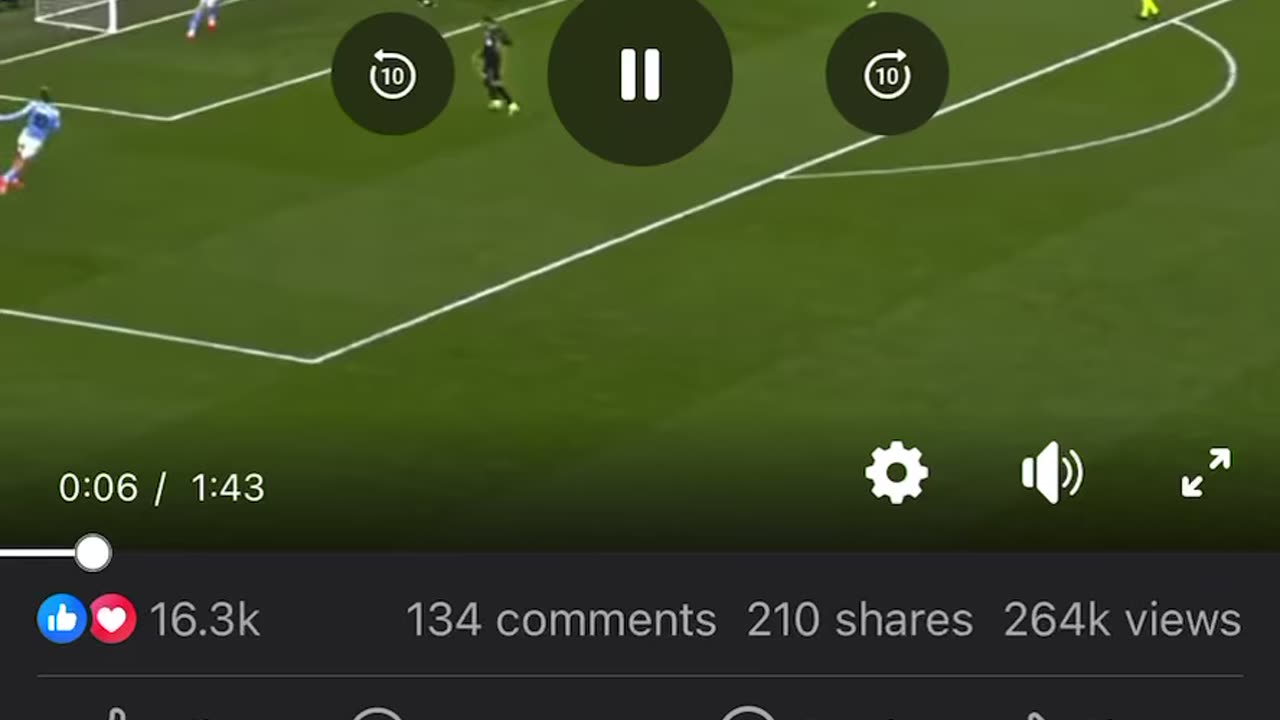Open video settings gear
The height and width of the screenshot is (720, 1280).
point(896,473)
